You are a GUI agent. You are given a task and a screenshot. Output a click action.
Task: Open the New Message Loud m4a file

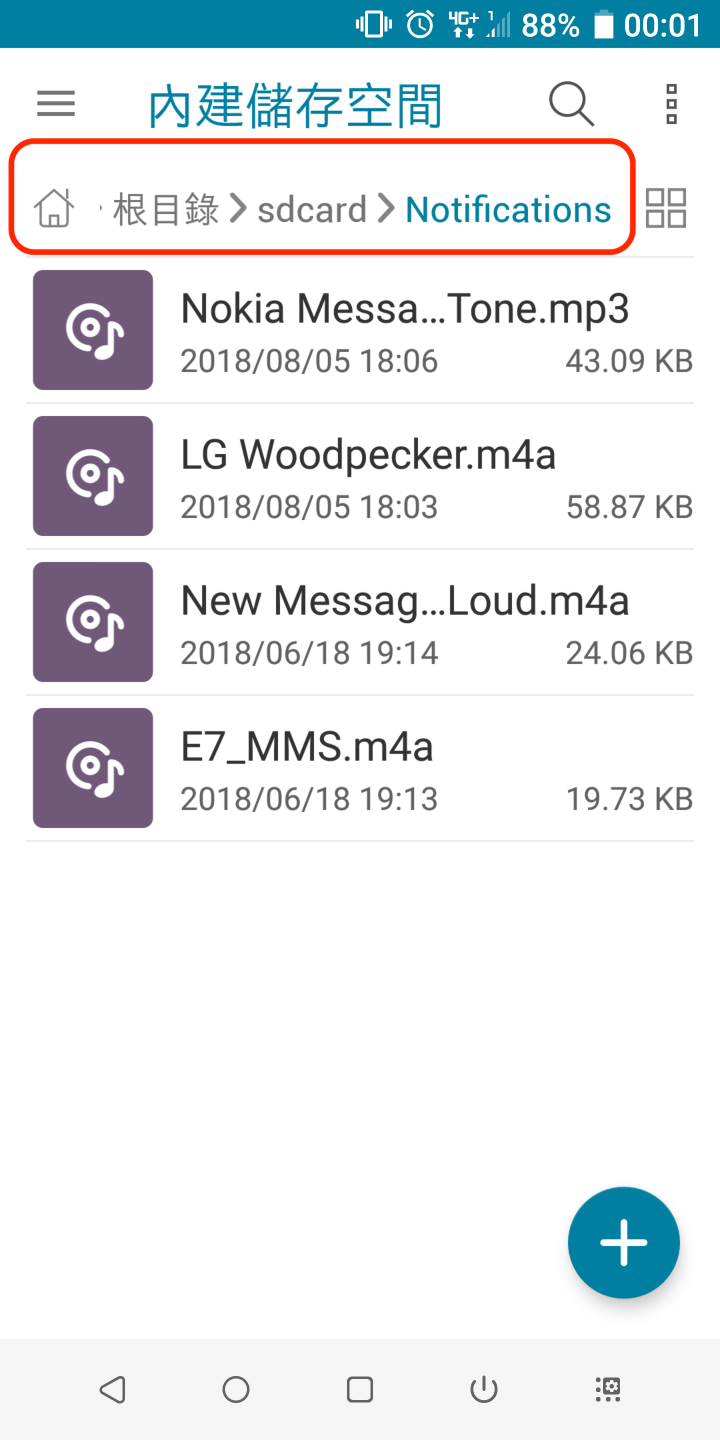pos(360,622)
